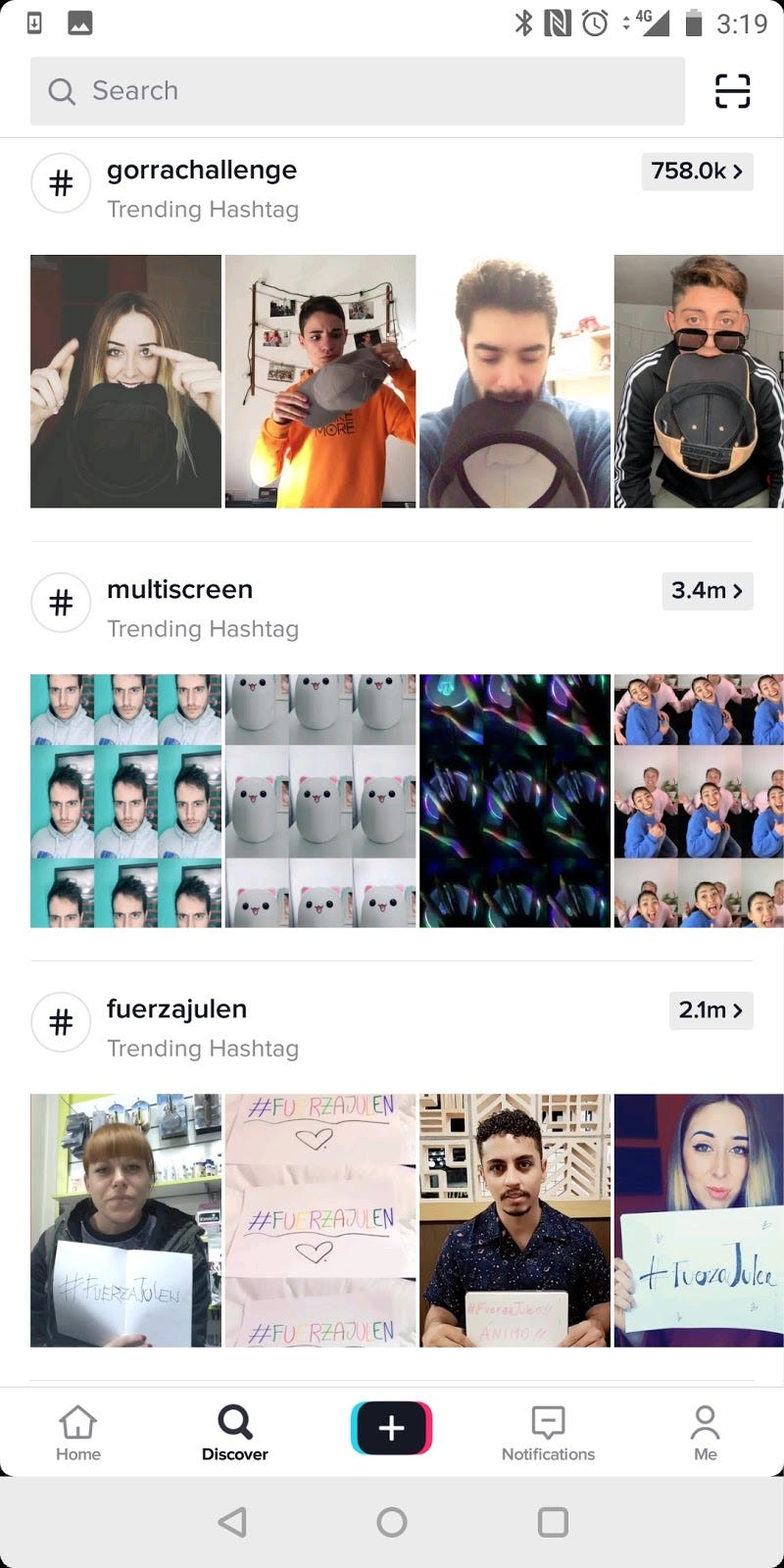Create a new video with plus button
Image resolution: width=784 pixels, height=1568 pixels.
click(x=391, y=1428)
